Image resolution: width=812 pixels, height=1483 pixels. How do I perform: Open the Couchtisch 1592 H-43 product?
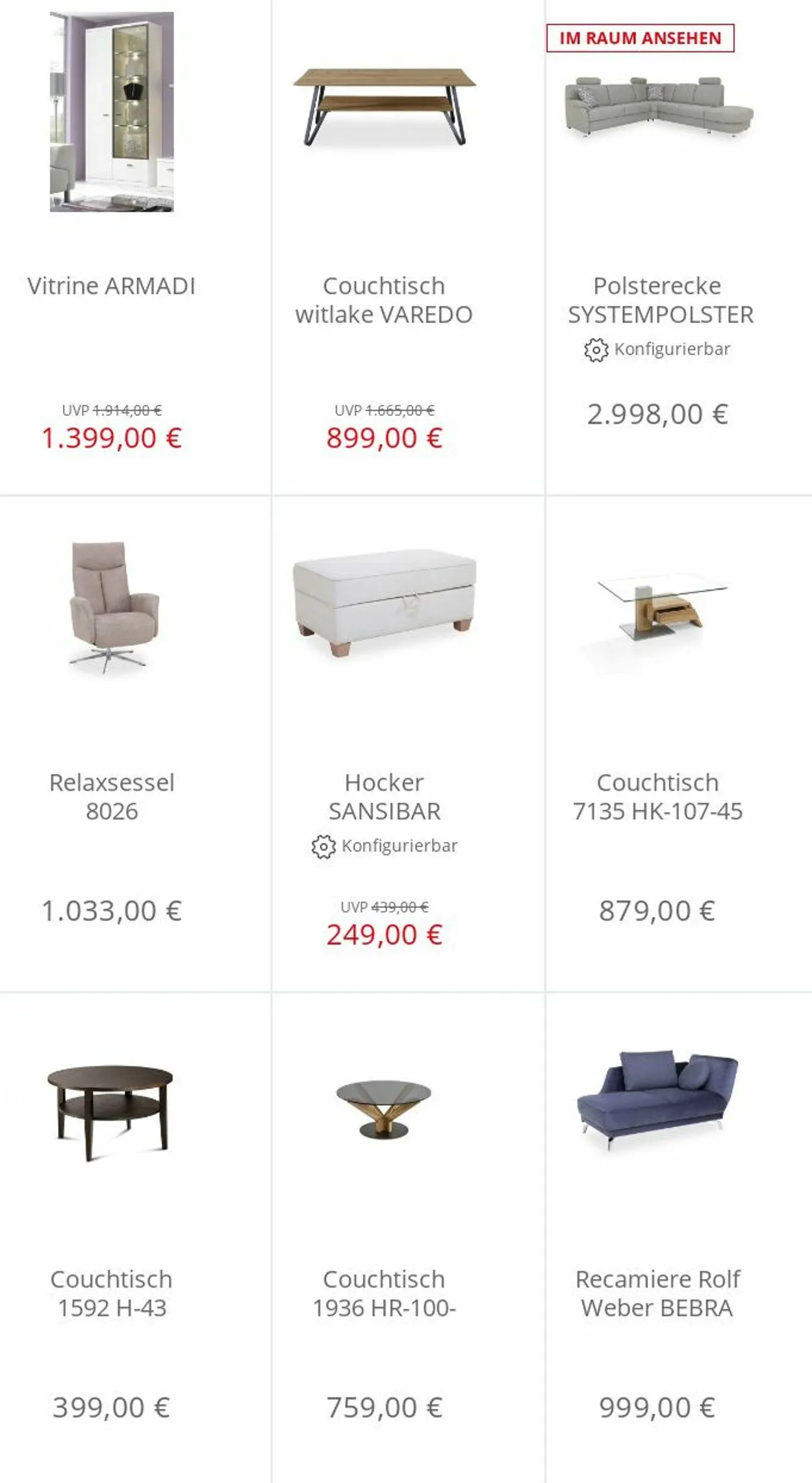[112, 1293]
